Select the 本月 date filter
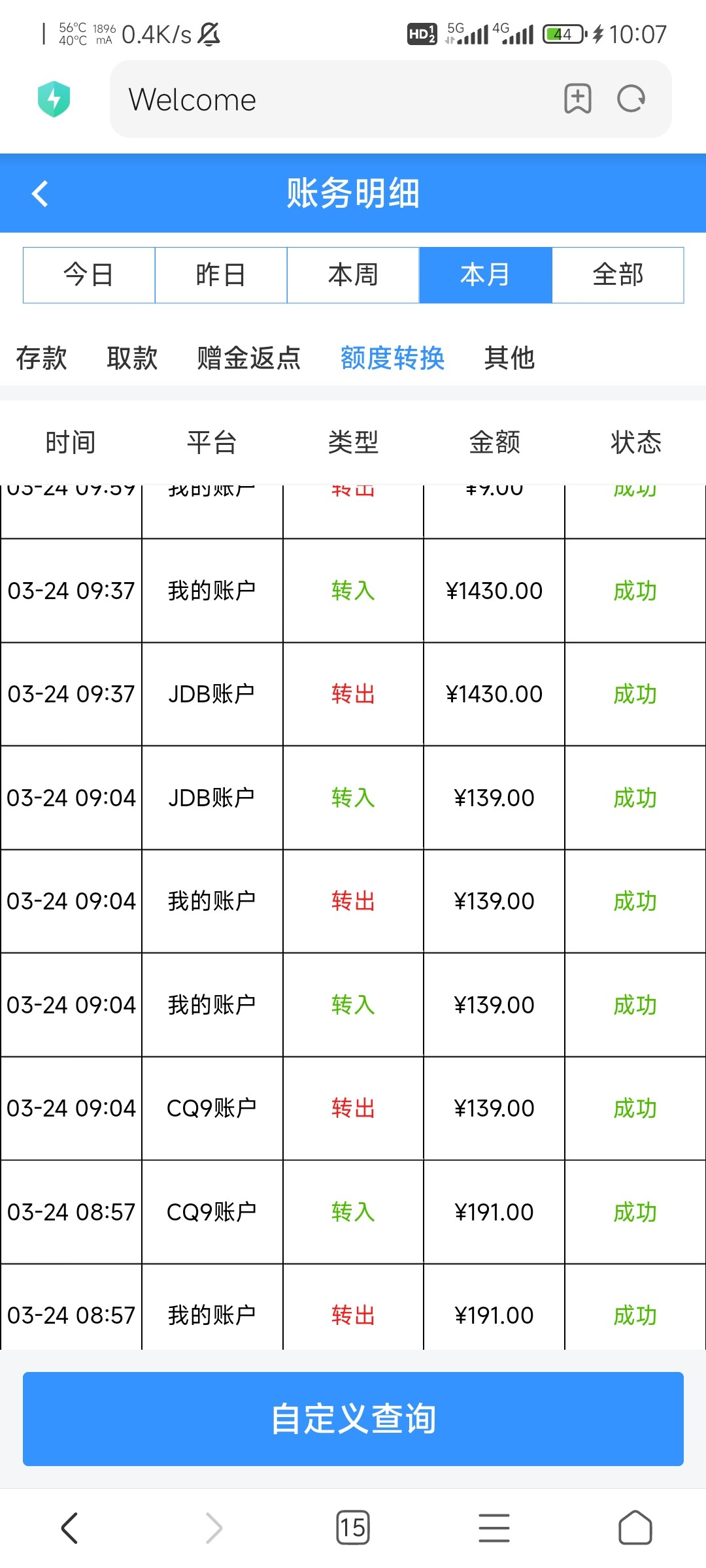The height and width of the screenshot is (1568, 706). pos(485,275)
